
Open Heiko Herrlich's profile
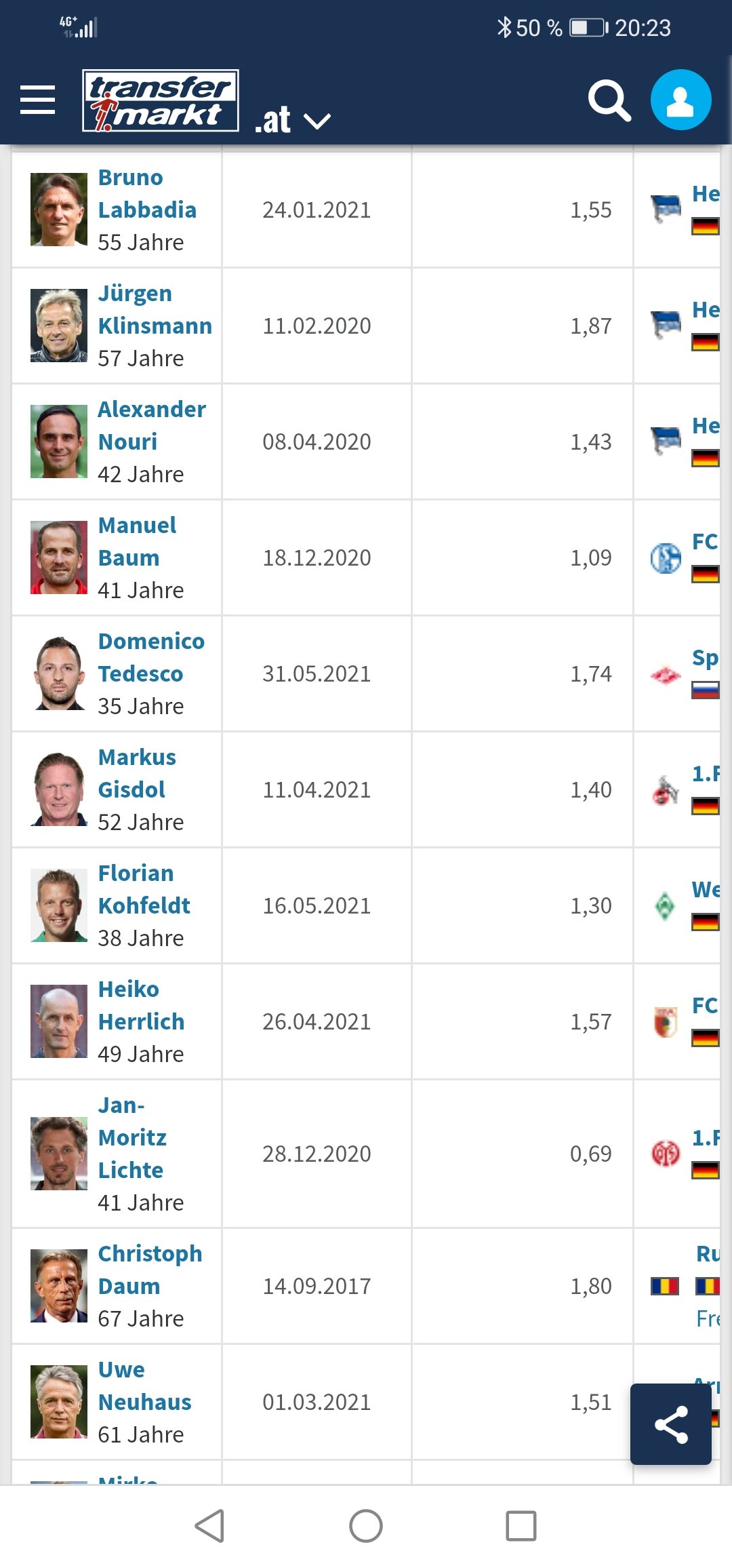[x=141, y=1006]
